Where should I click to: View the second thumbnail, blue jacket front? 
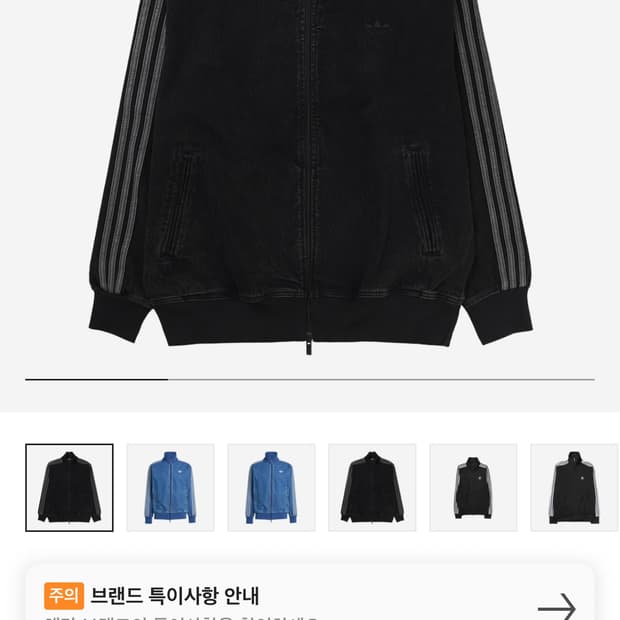pyautogui.click(x=170, y=488)
